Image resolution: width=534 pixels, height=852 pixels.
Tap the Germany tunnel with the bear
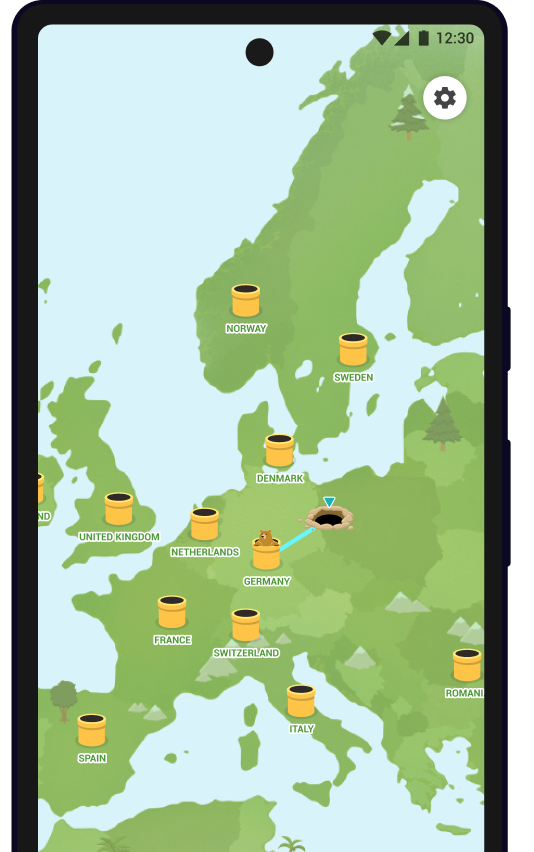266,550
